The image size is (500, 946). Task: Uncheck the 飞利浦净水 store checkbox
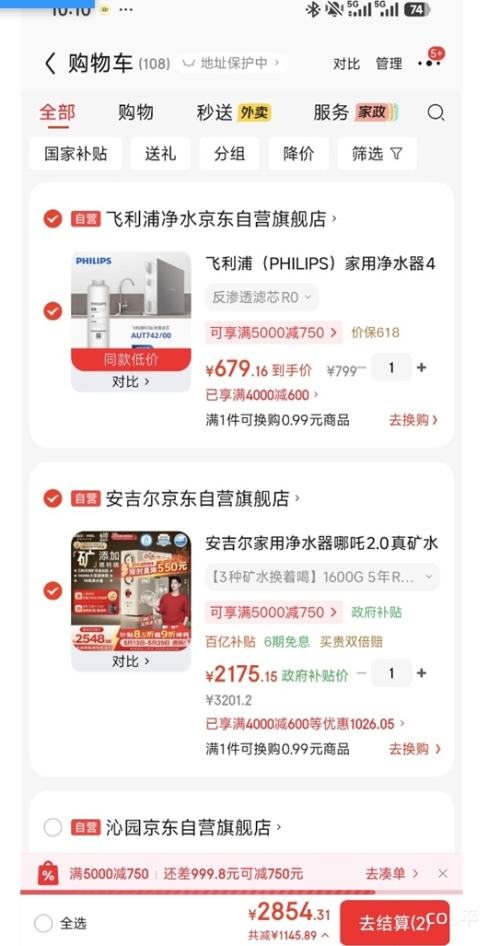[52, 218]
